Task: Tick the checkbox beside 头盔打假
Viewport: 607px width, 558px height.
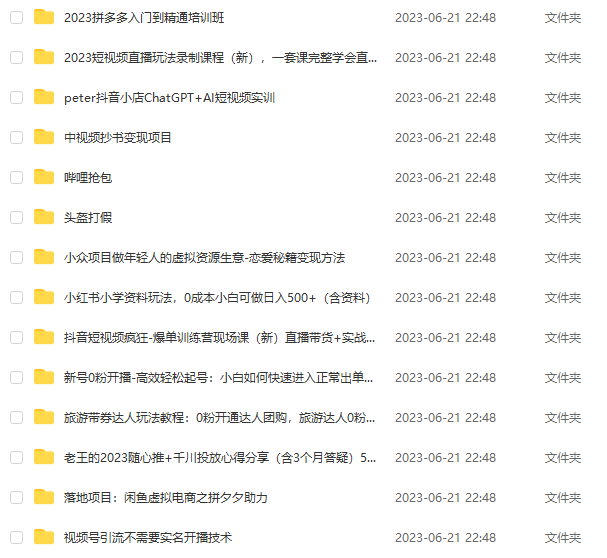Action: [16, 217]
